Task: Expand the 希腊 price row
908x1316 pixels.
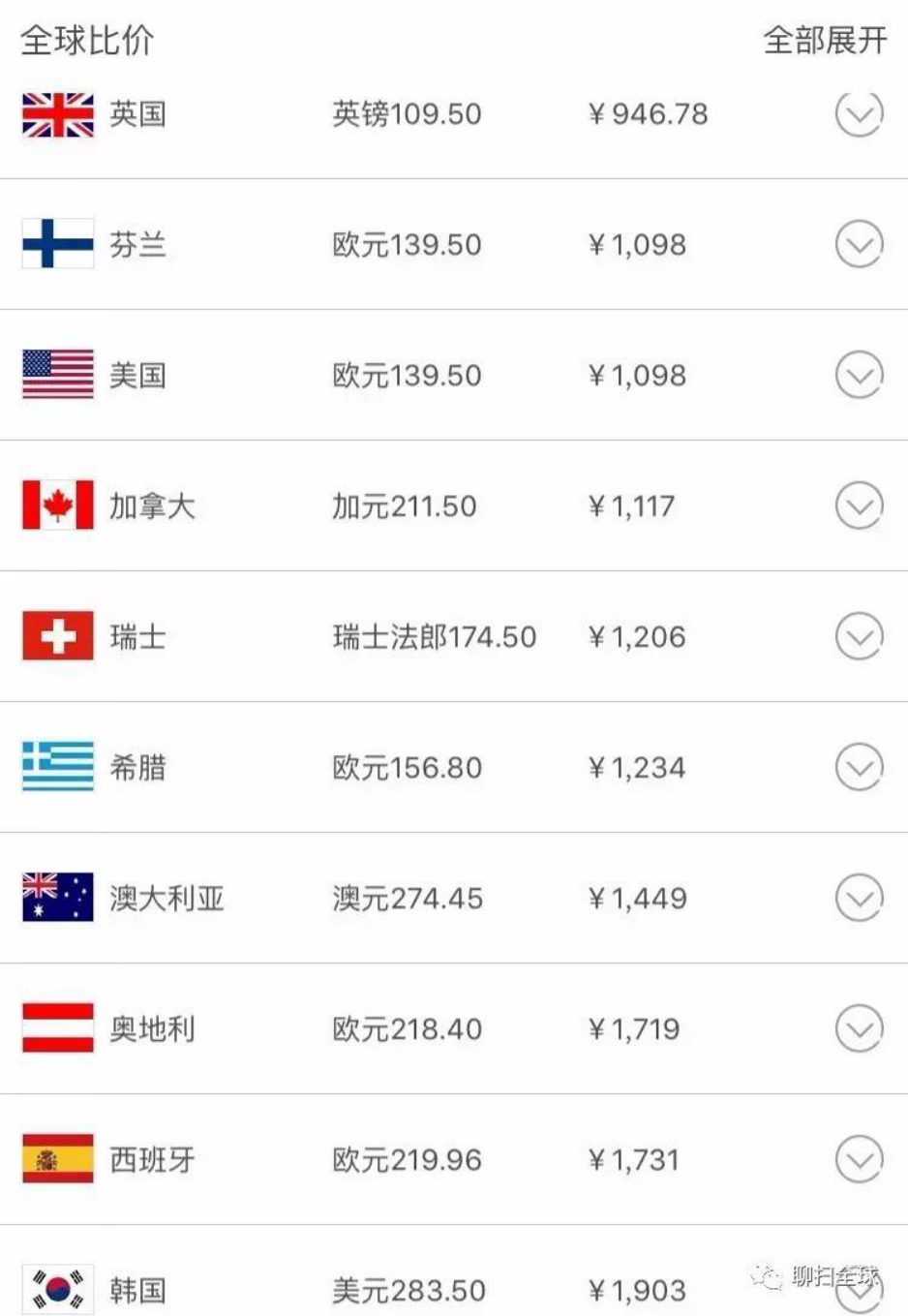Action: [859, 767]
